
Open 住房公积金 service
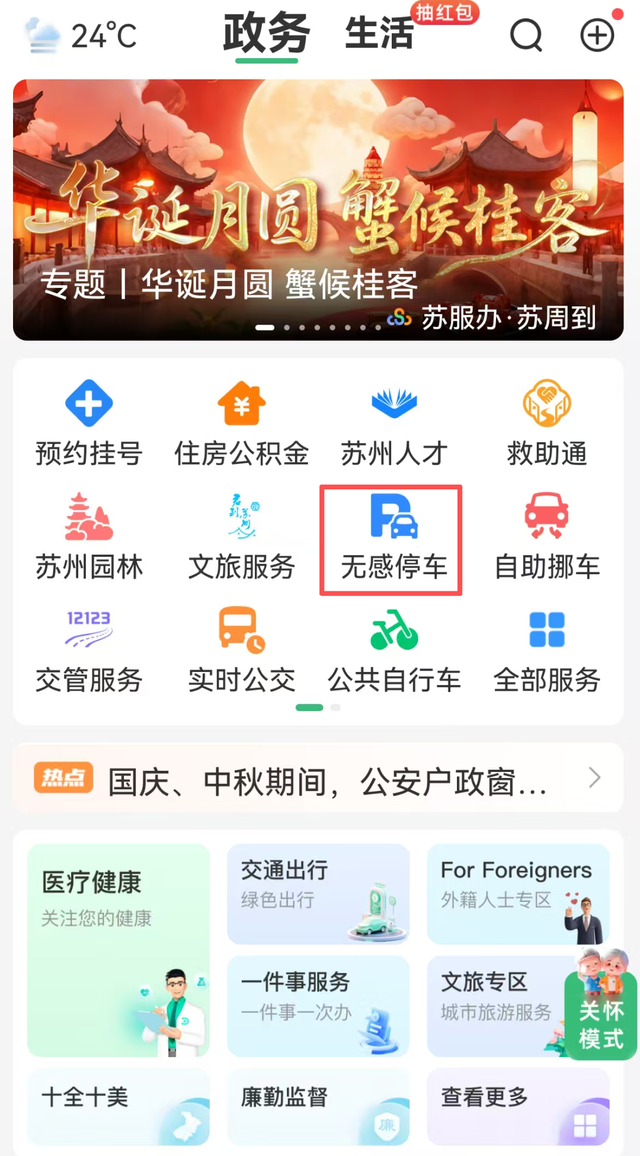(x=241, y=424)
